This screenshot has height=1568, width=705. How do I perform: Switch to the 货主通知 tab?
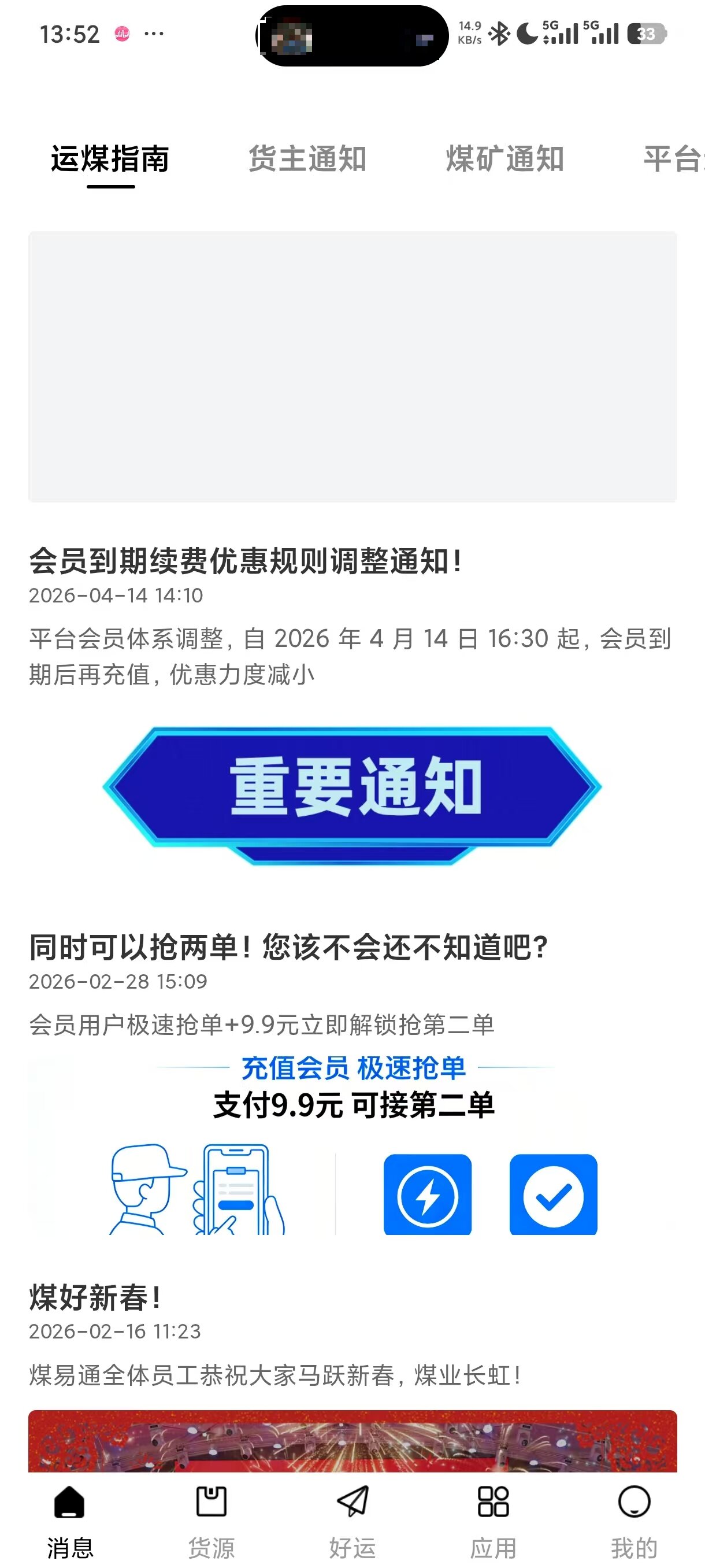coord(307,159)
